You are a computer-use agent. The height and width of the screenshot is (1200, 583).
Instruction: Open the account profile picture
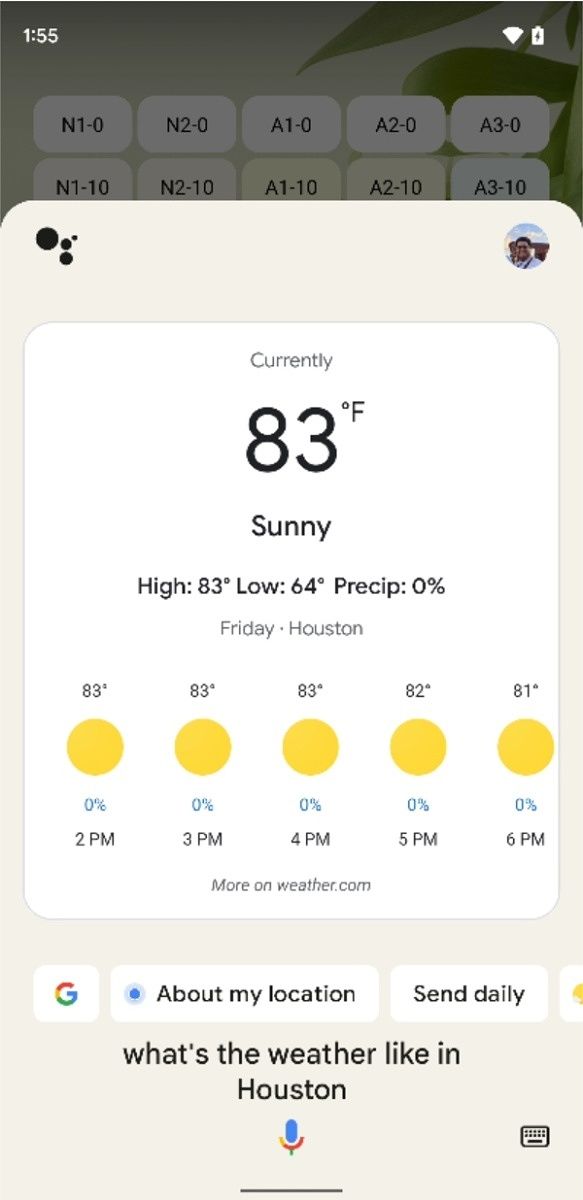click(526, 246)
